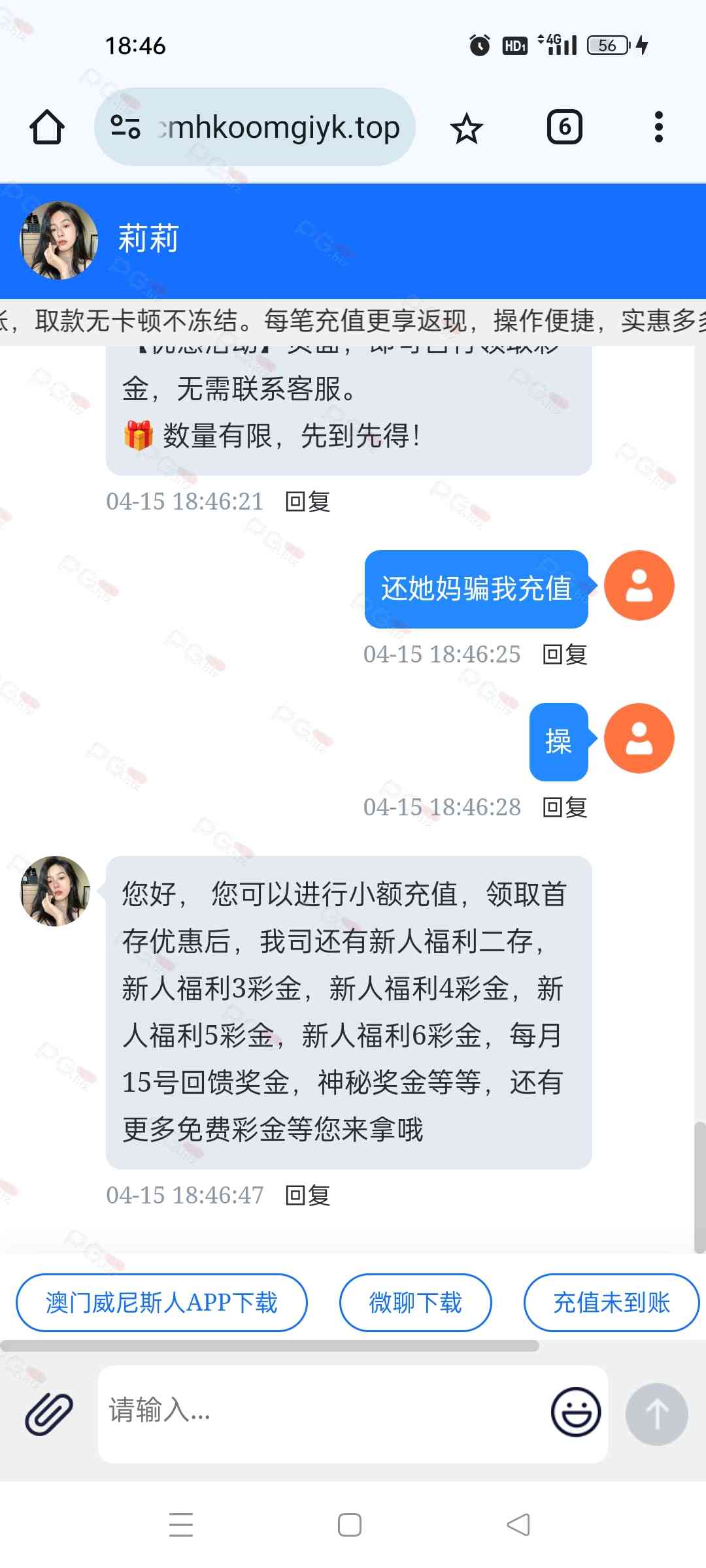
Task: Go back using the system back button
Action: point(518,1525)
